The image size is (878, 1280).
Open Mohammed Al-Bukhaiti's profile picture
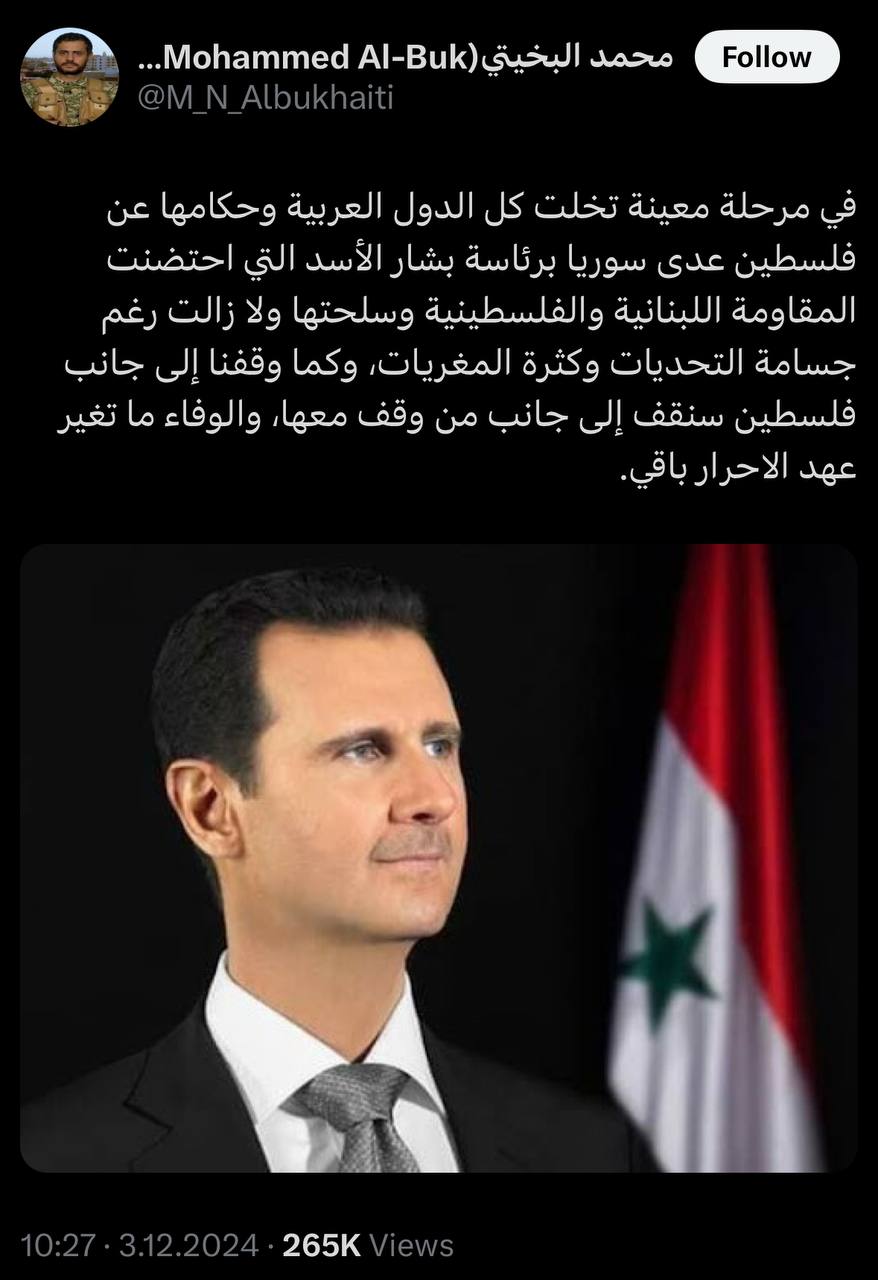[70, 77]
